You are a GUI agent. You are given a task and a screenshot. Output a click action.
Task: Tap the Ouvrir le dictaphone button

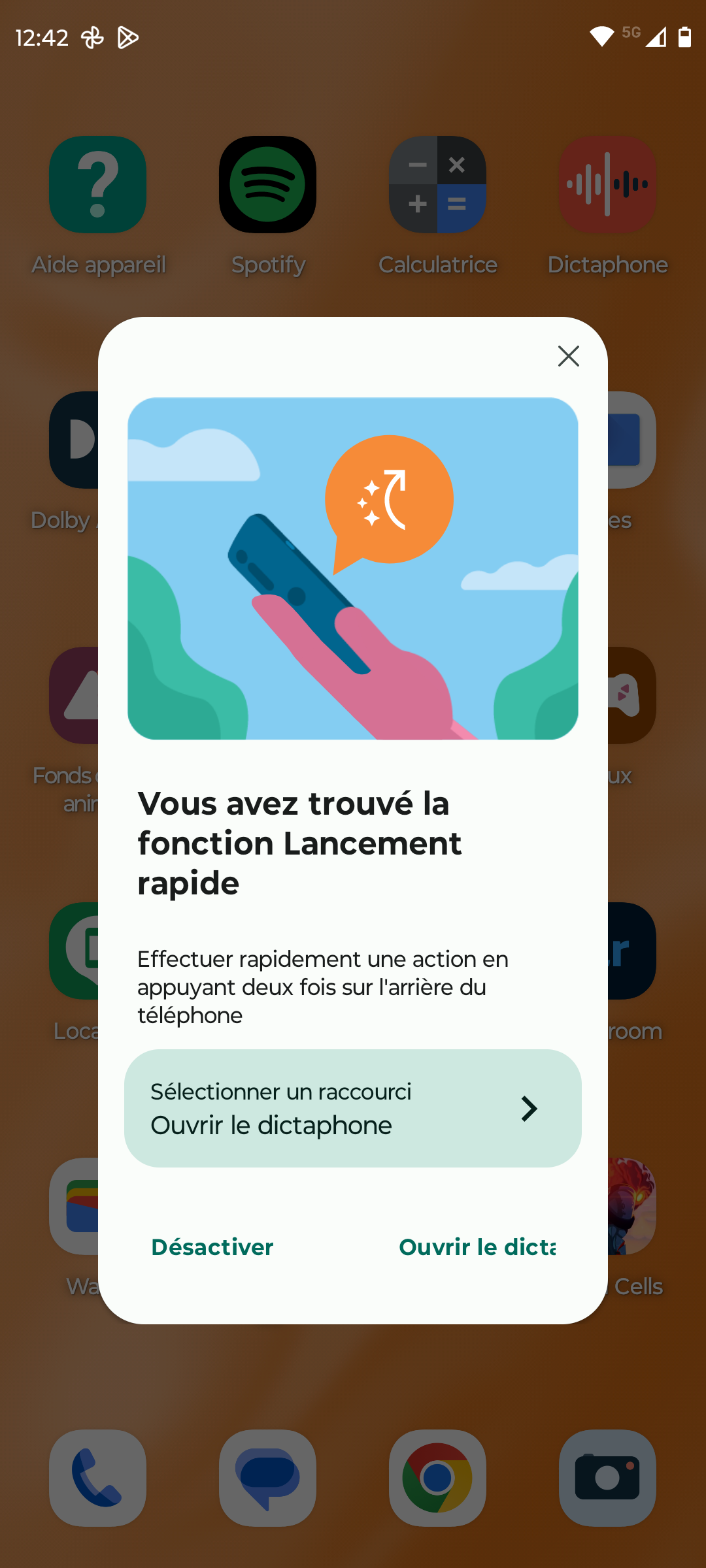pyautogui.click(x=478, y=1247)
